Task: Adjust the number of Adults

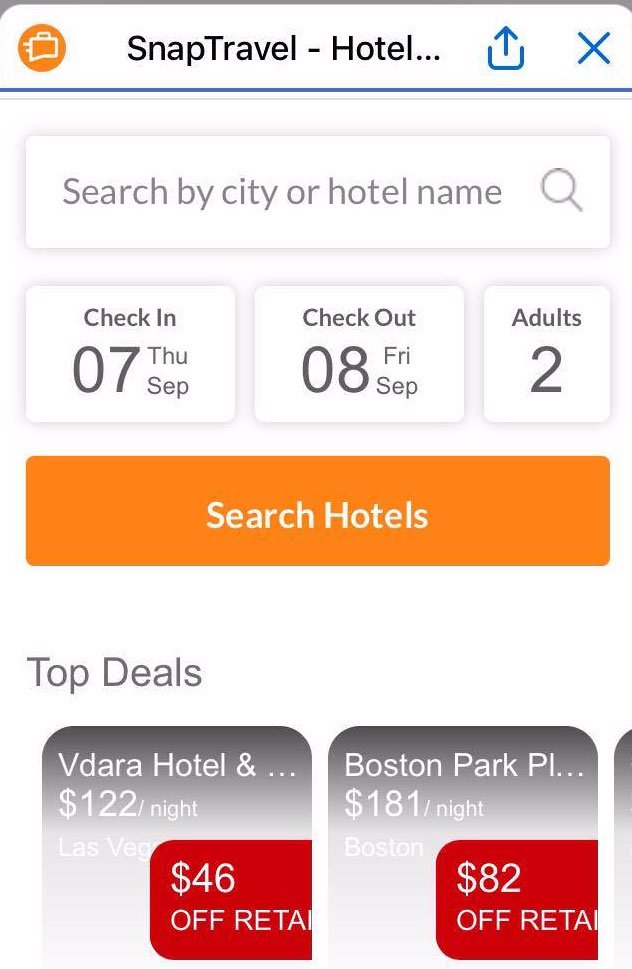Action: coord(546,354)
